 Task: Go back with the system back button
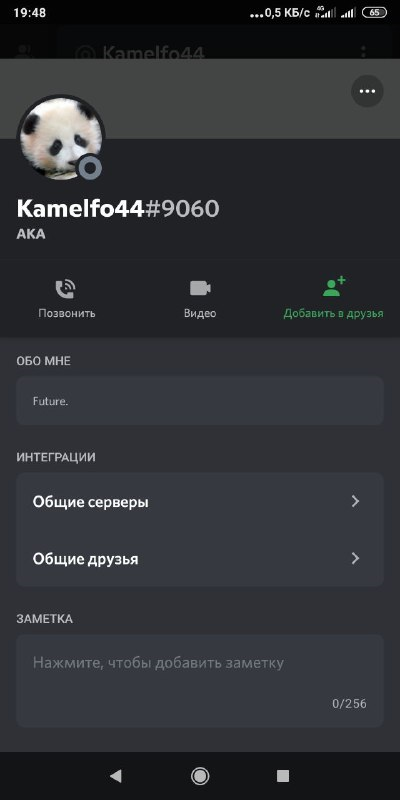(116, 776)
